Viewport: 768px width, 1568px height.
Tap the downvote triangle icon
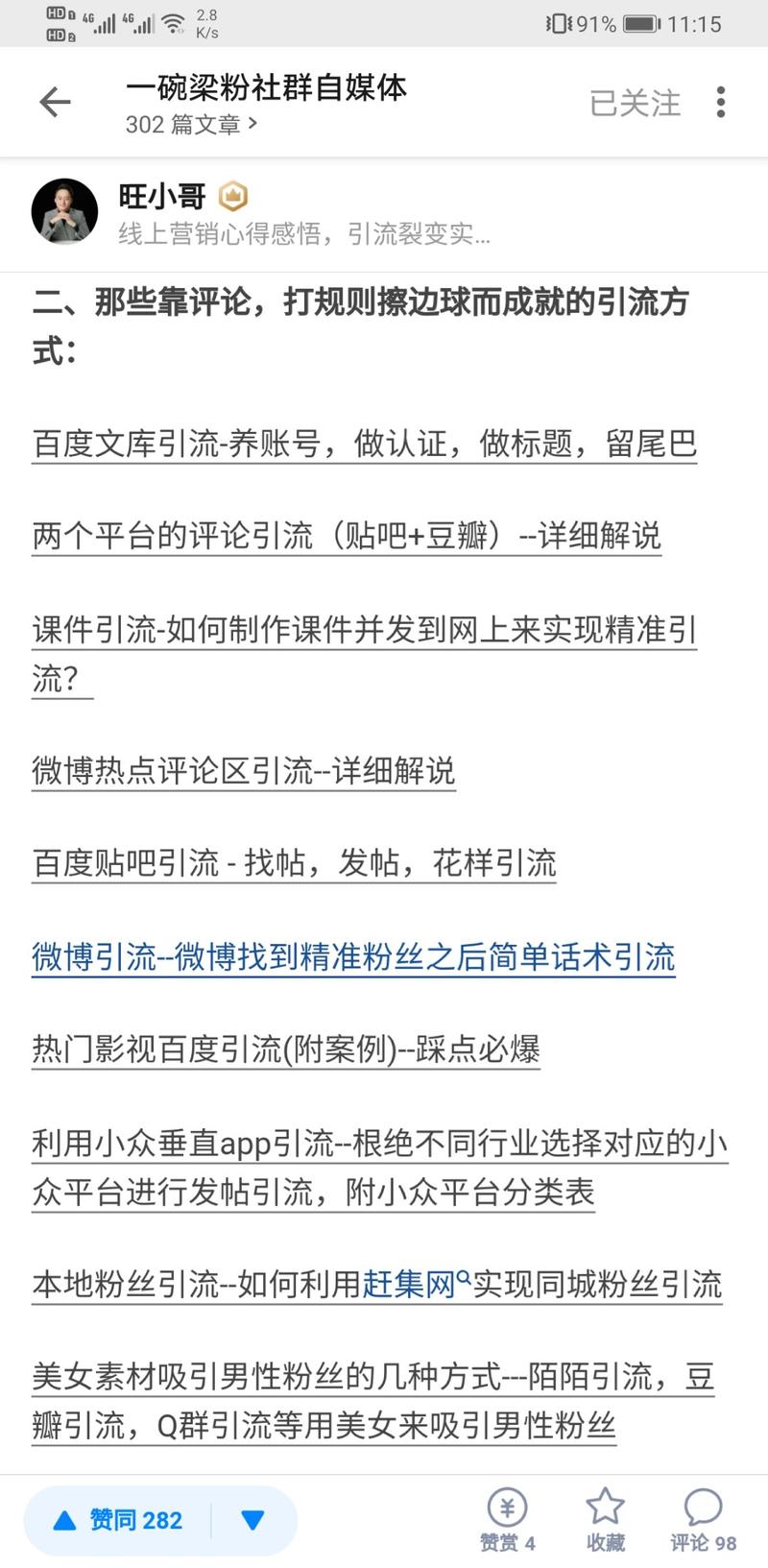[x=252, y=1519]
